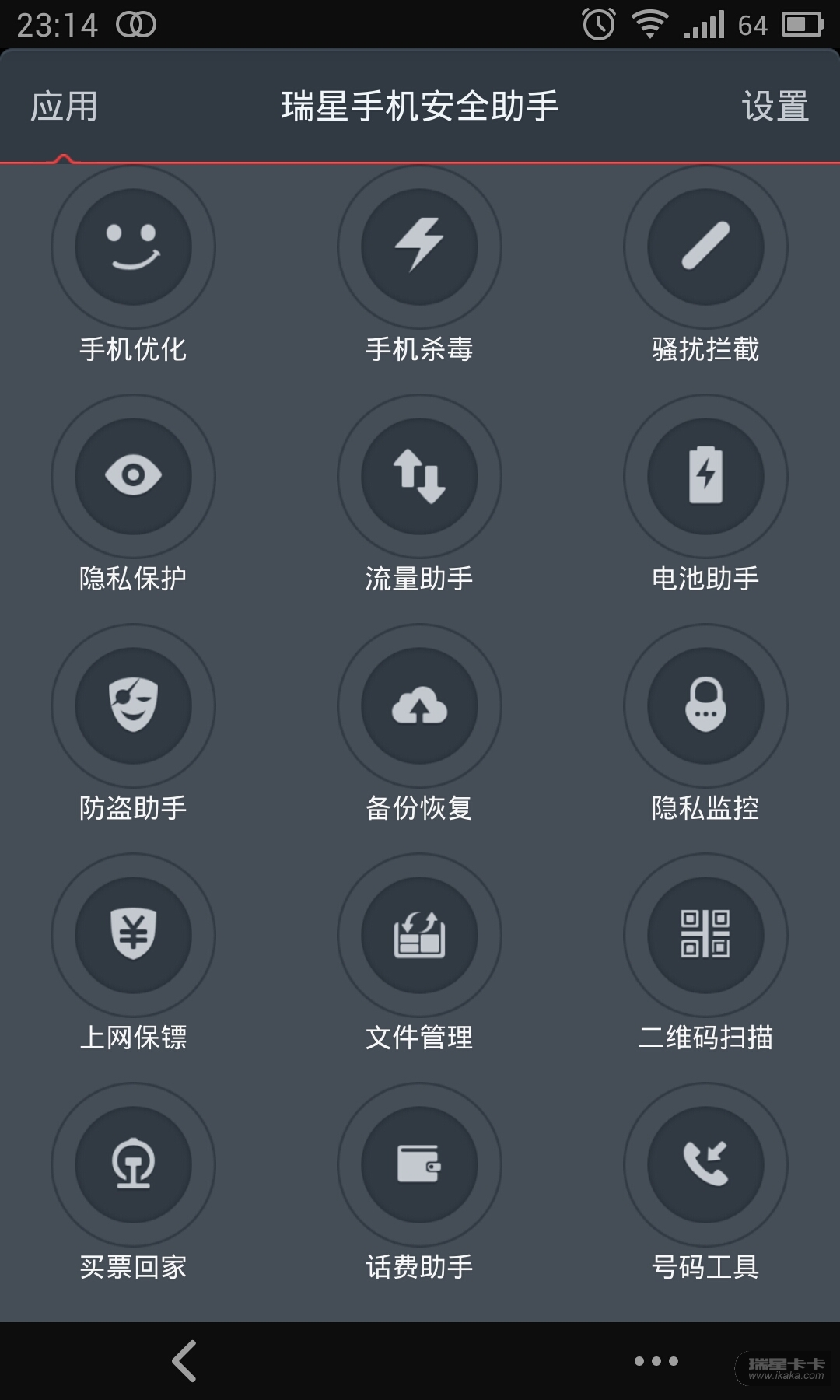Open 文件管理 file manager
Image resolution: width=840 pixels, height=1400 pixels.
point(419,935)
